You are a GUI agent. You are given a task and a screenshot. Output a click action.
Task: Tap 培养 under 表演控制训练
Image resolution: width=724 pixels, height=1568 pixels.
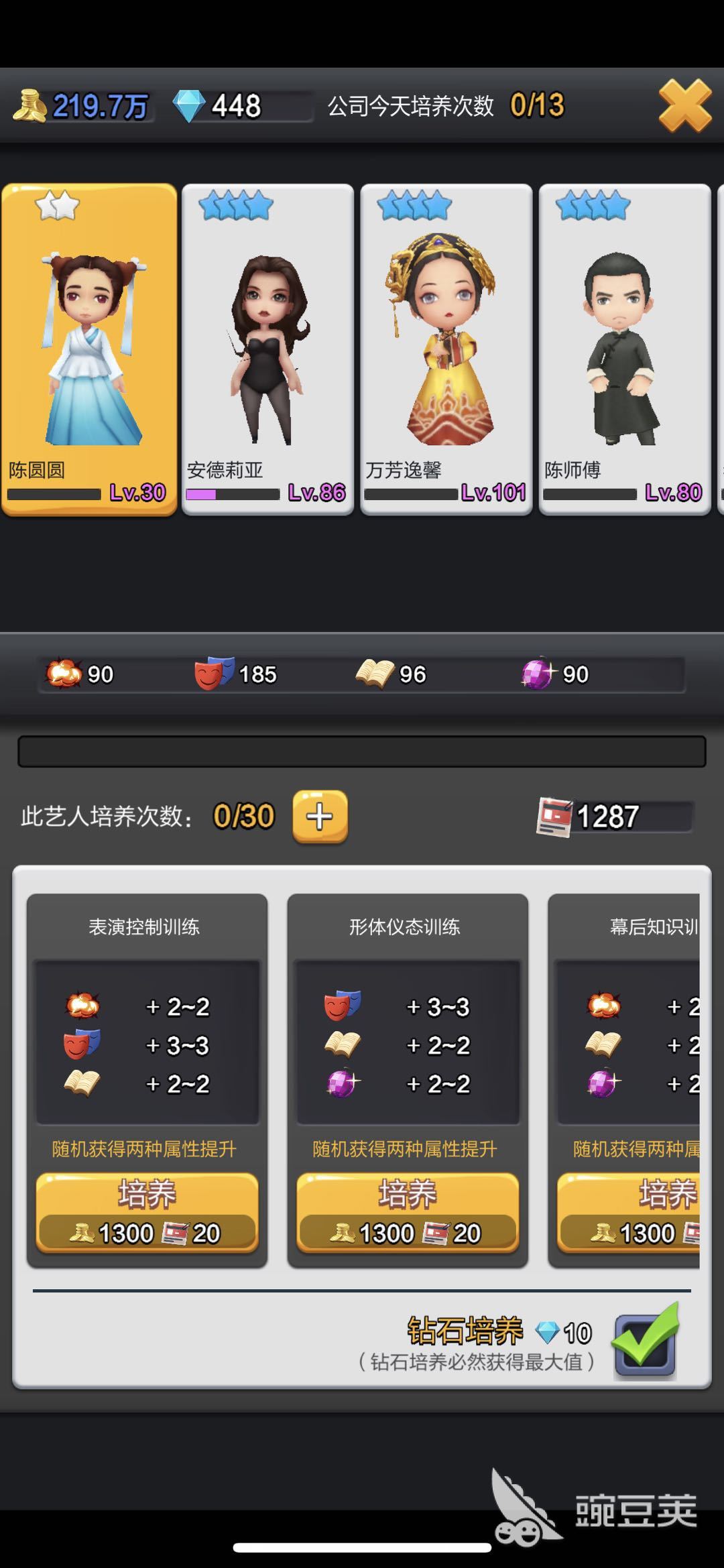[x=147, y=1212]
